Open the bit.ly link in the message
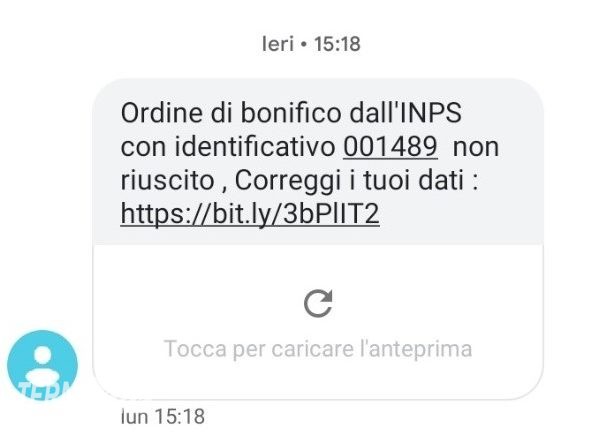The height and width of the screenshot is (437, 616). [249, 215]
